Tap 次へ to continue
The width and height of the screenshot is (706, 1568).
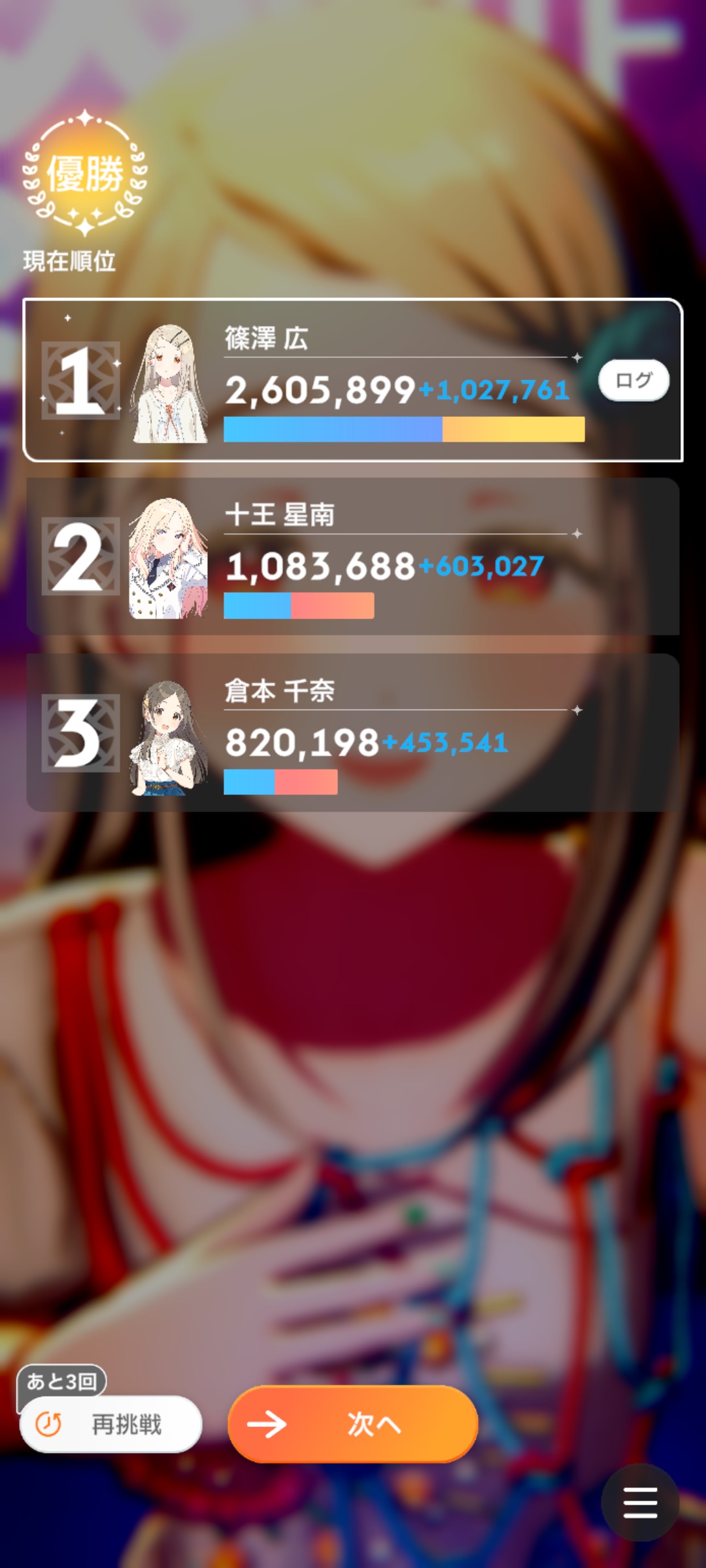353,1424
